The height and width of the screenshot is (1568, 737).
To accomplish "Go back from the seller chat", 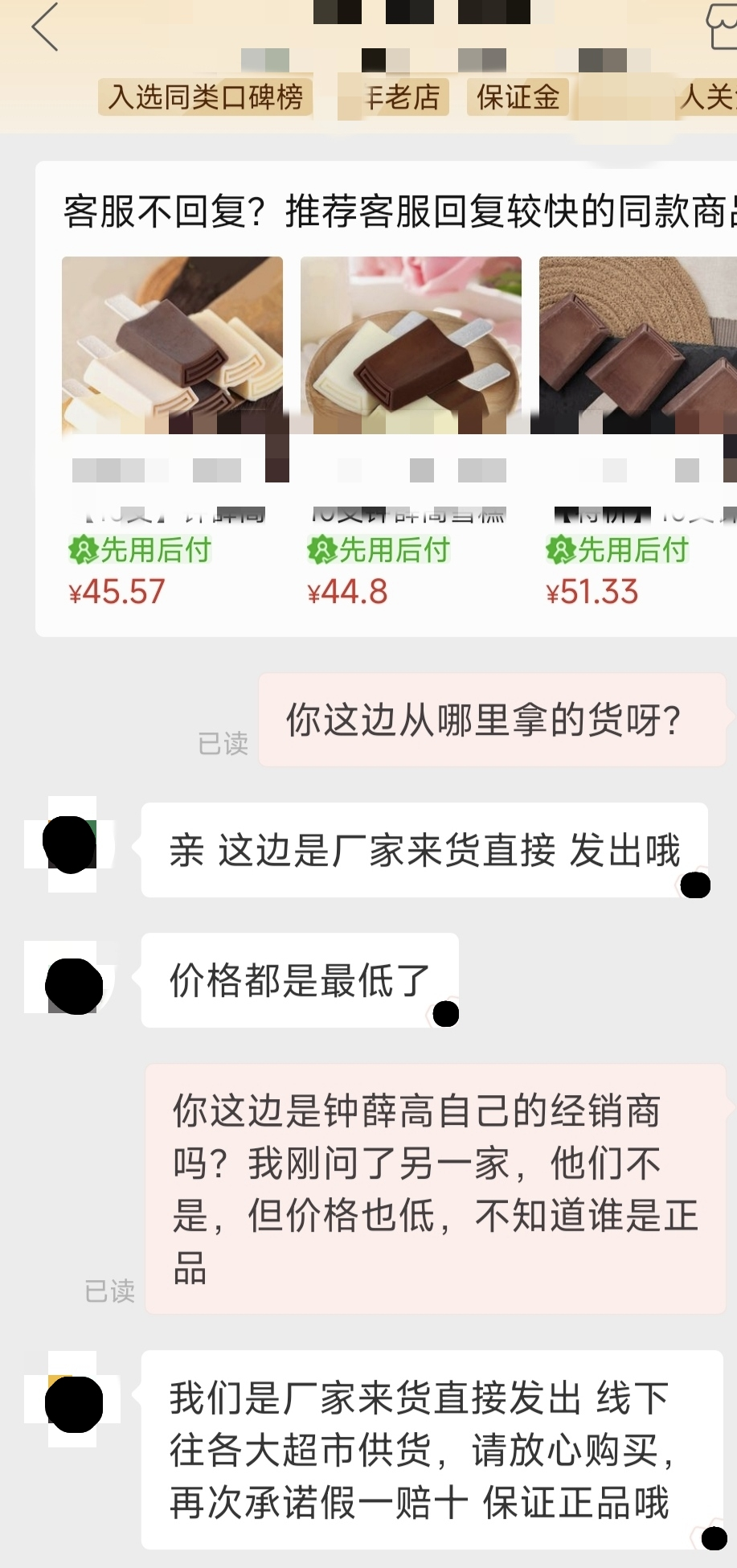I will coord(45,27).
